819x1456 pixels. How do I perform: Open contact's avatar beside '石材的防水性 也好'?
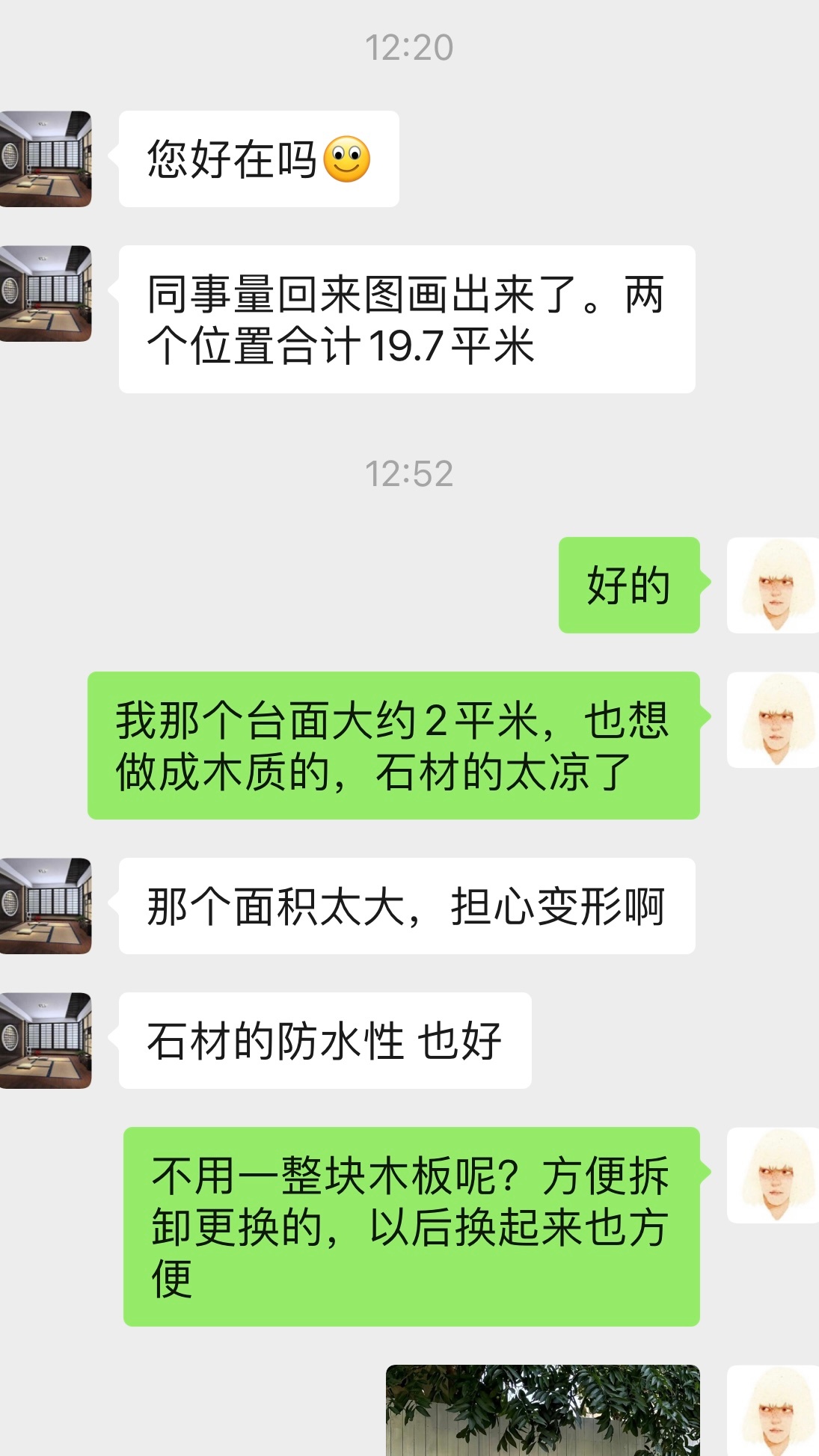tap(45, 1040)
